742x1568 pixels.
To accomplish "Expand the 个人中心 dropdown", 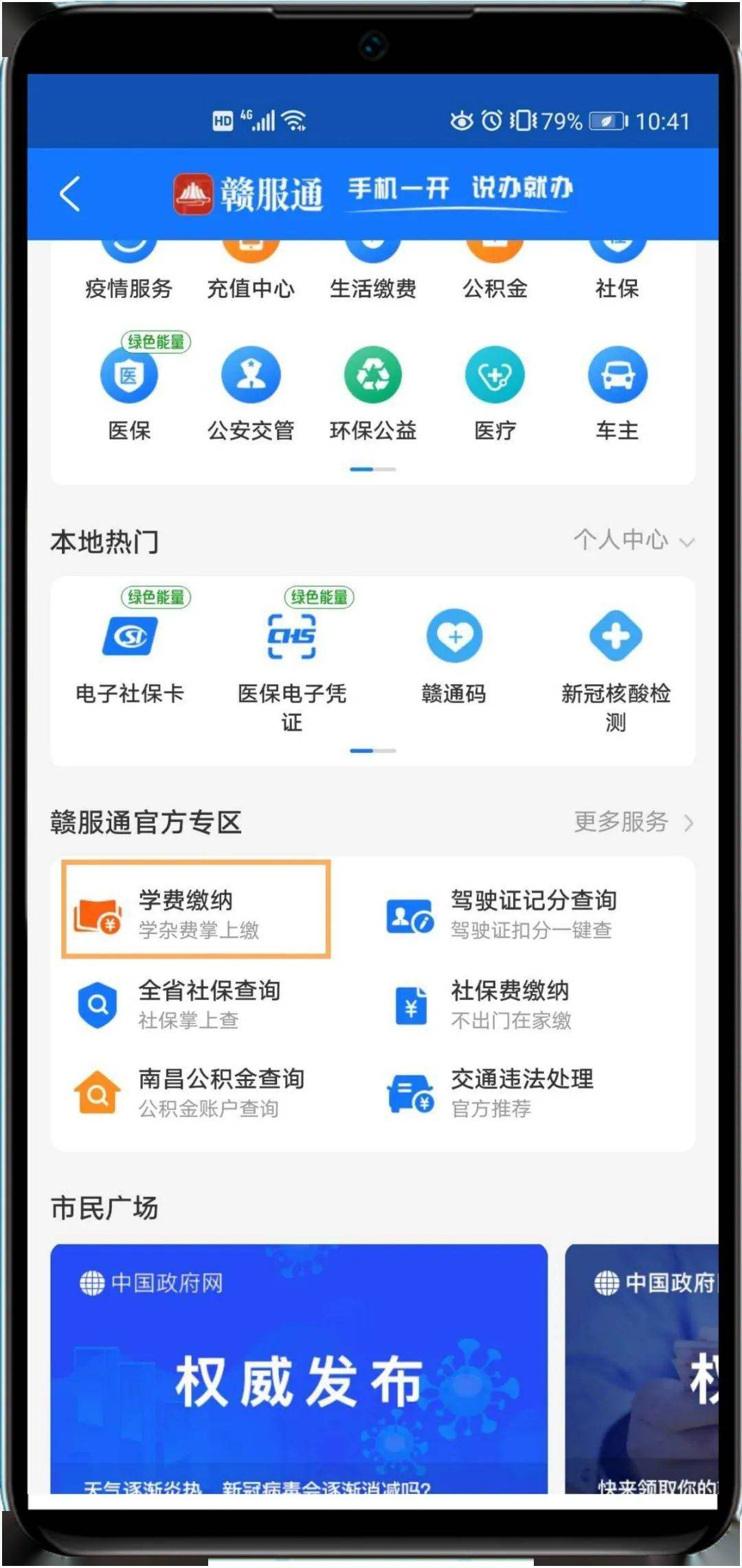I will (x=633, y=541).
